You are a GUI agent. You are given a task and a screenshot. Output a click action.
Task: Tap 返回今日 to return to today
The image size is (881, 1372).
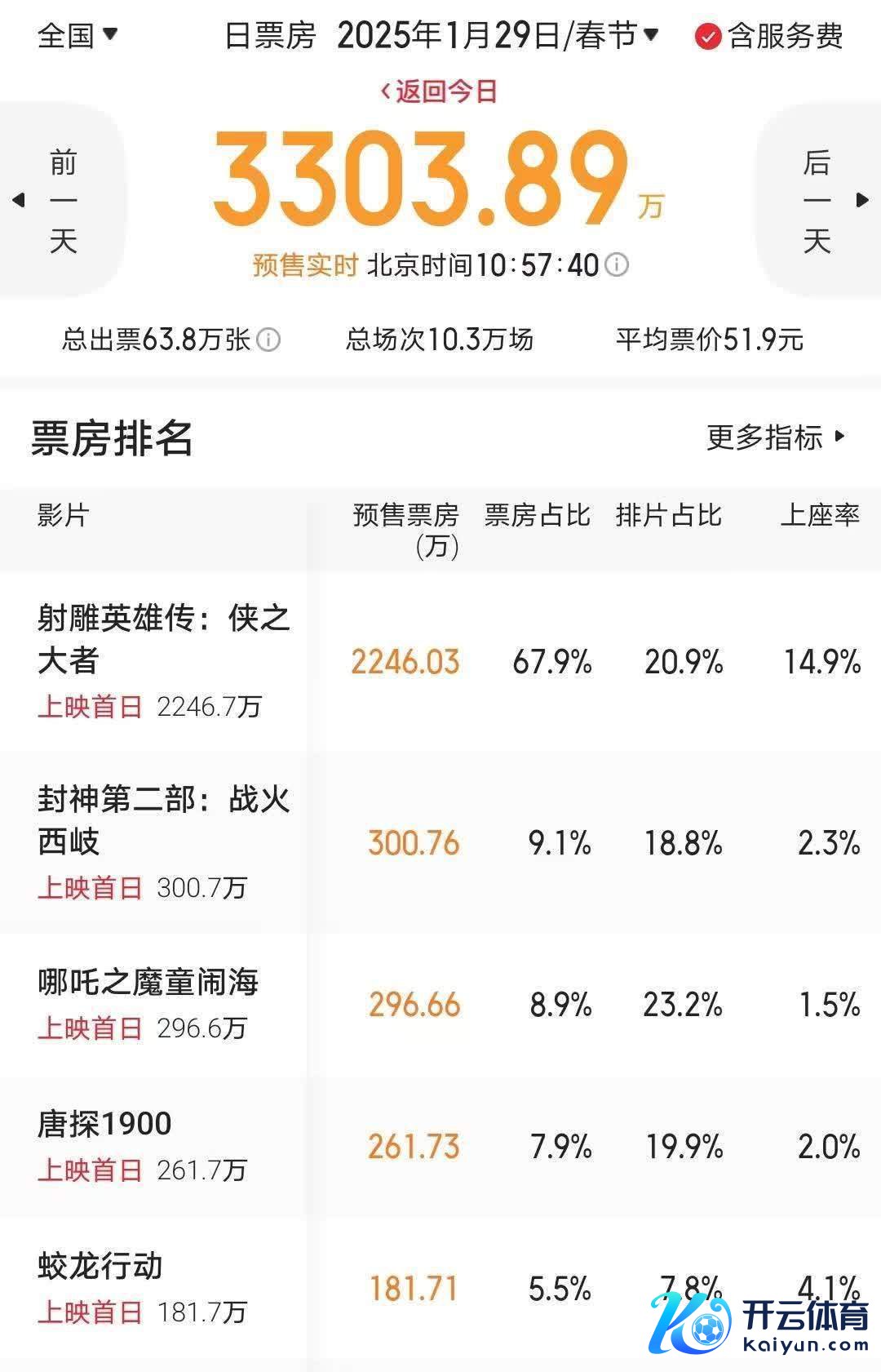tap(439, 91)
